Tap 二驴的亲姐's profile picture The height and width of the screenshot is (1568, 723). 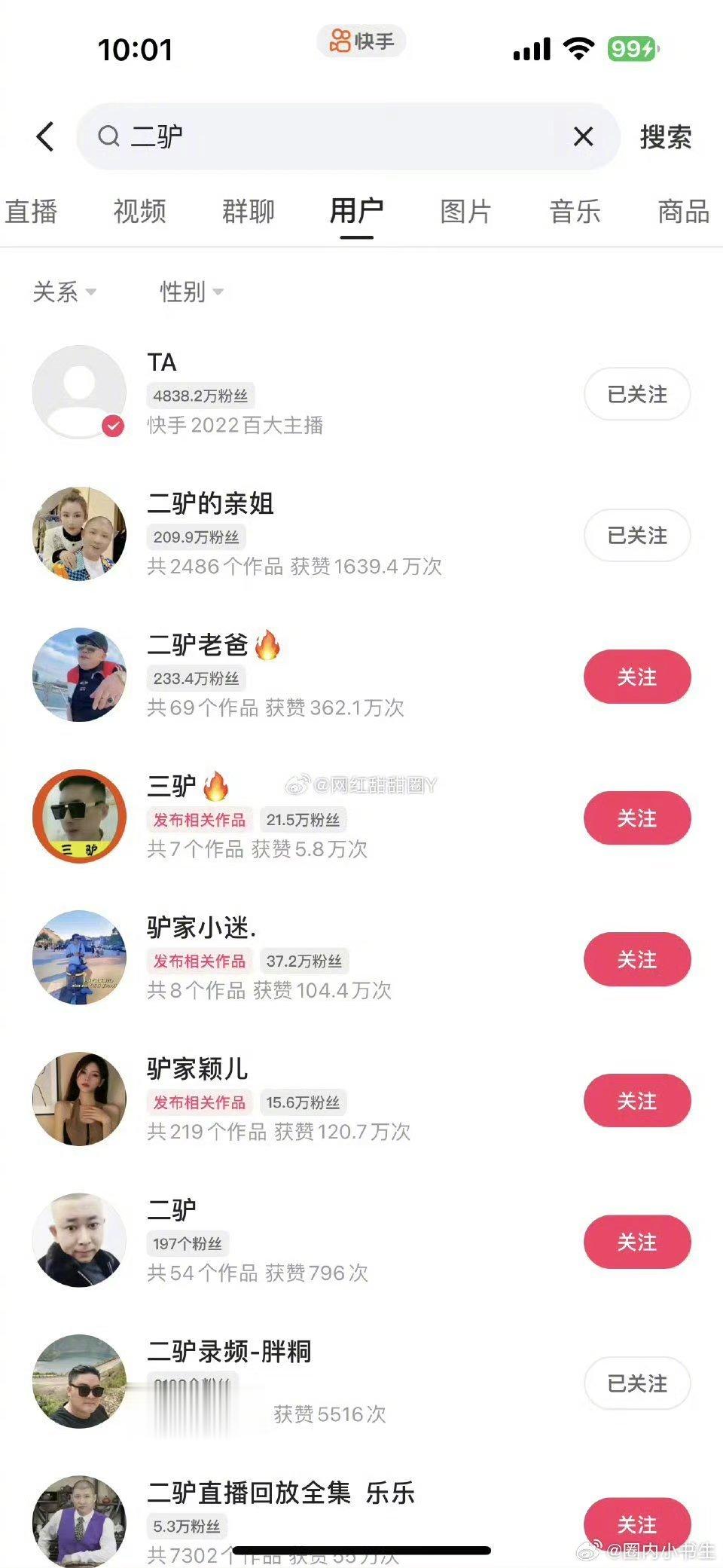coord(78,533)
